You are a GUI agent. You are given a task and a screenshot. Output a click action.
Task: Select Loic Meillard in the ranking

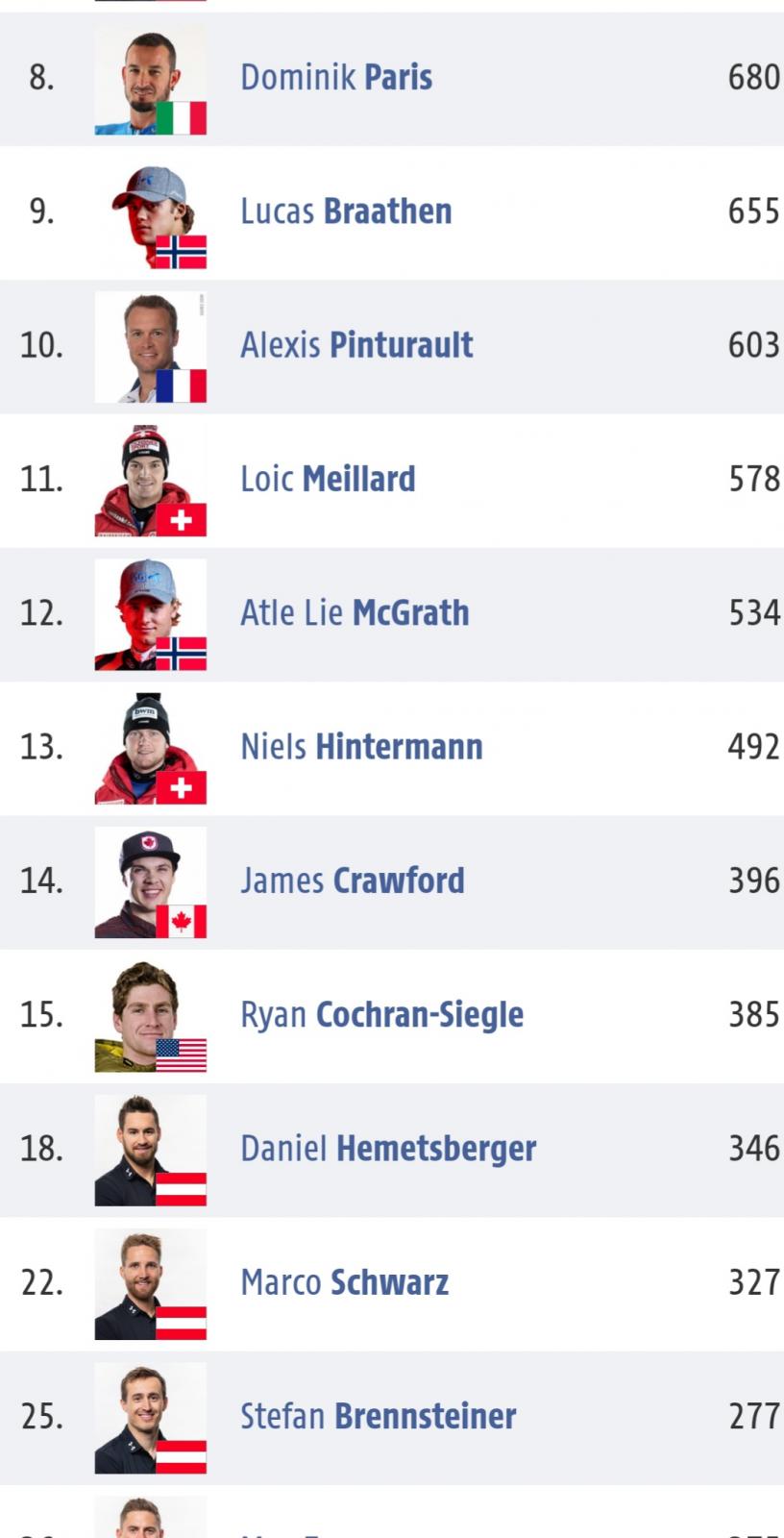click(392, 481)
